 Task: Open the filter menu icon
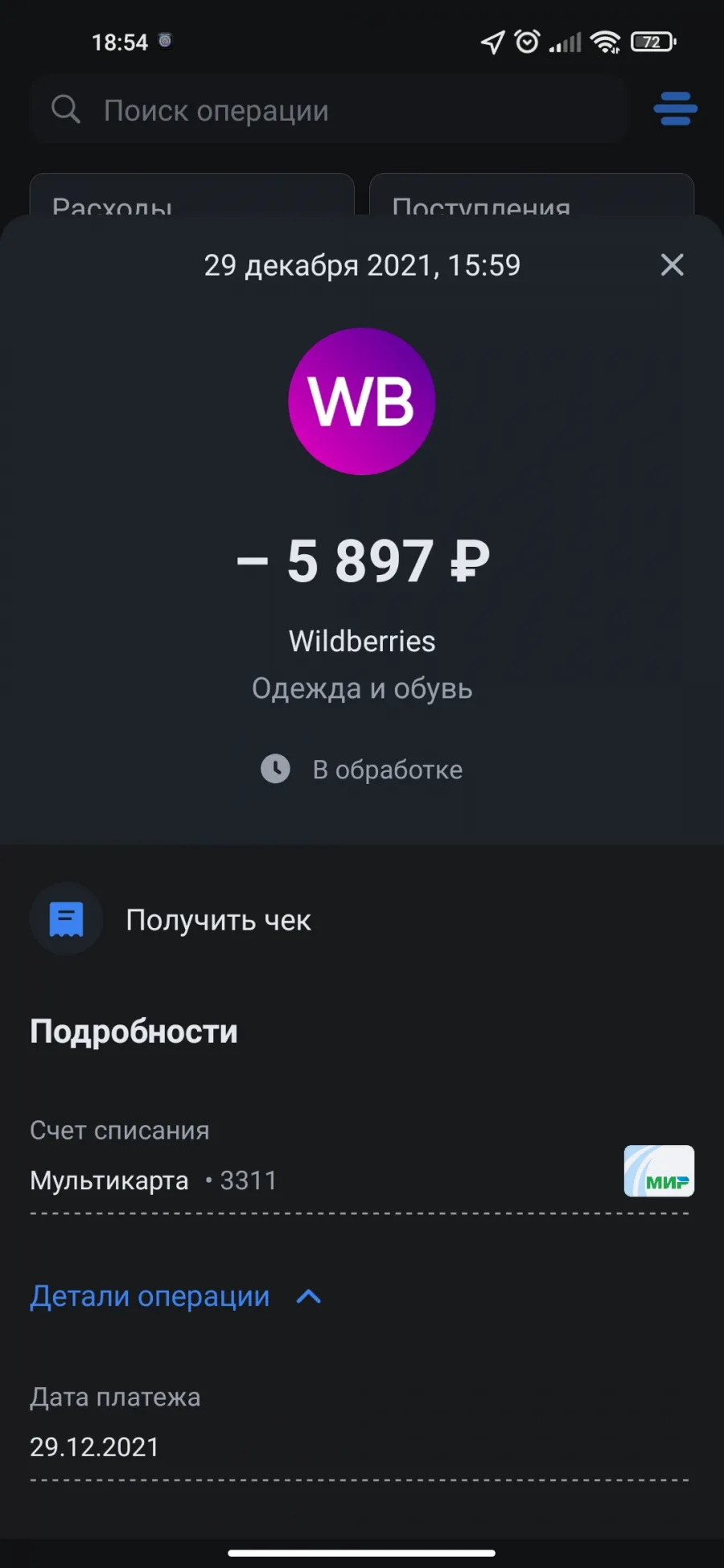point(675,109)
